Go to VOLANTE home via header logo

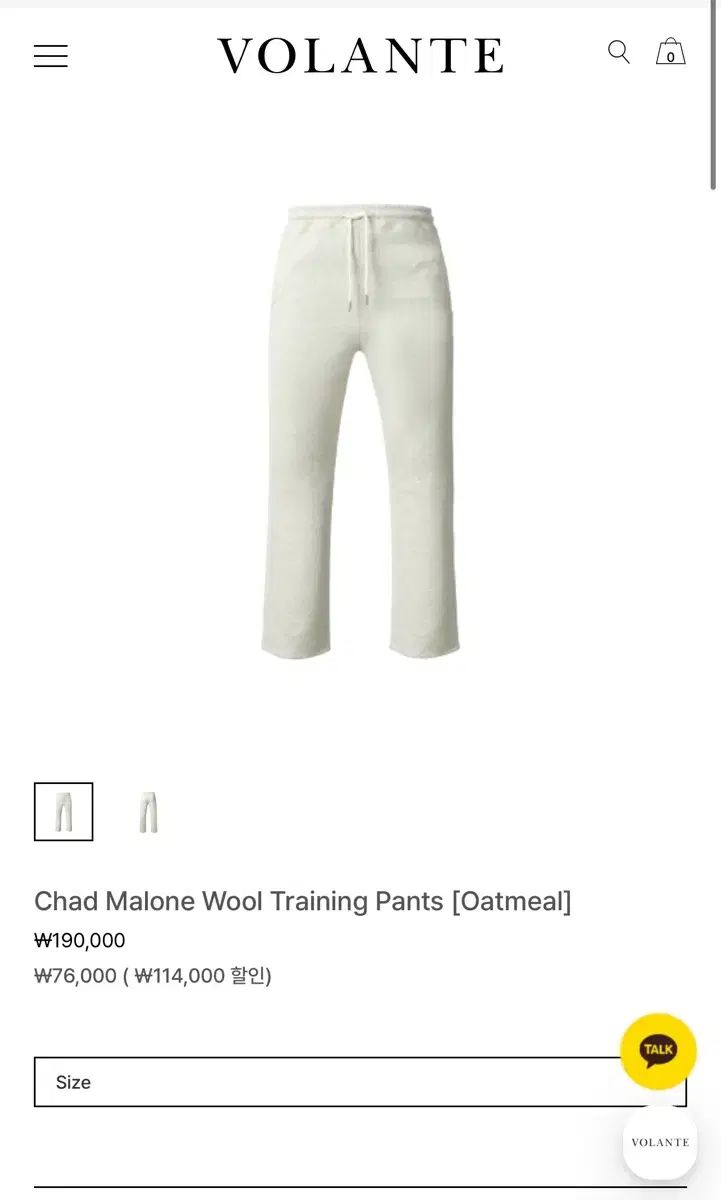[x=360, y=56]
